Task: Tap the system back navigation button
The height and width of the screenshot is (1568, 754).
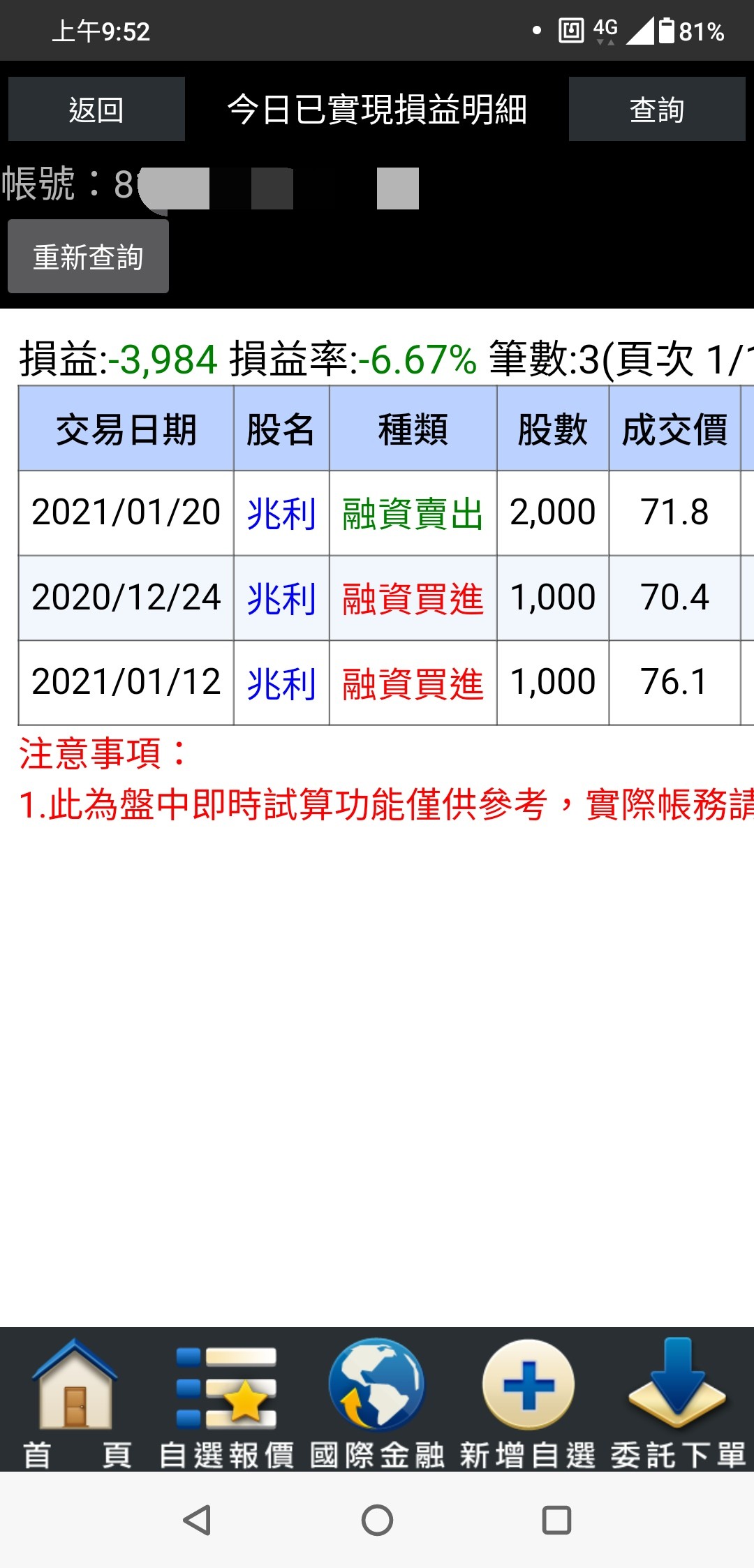Action: point(197,1520)
